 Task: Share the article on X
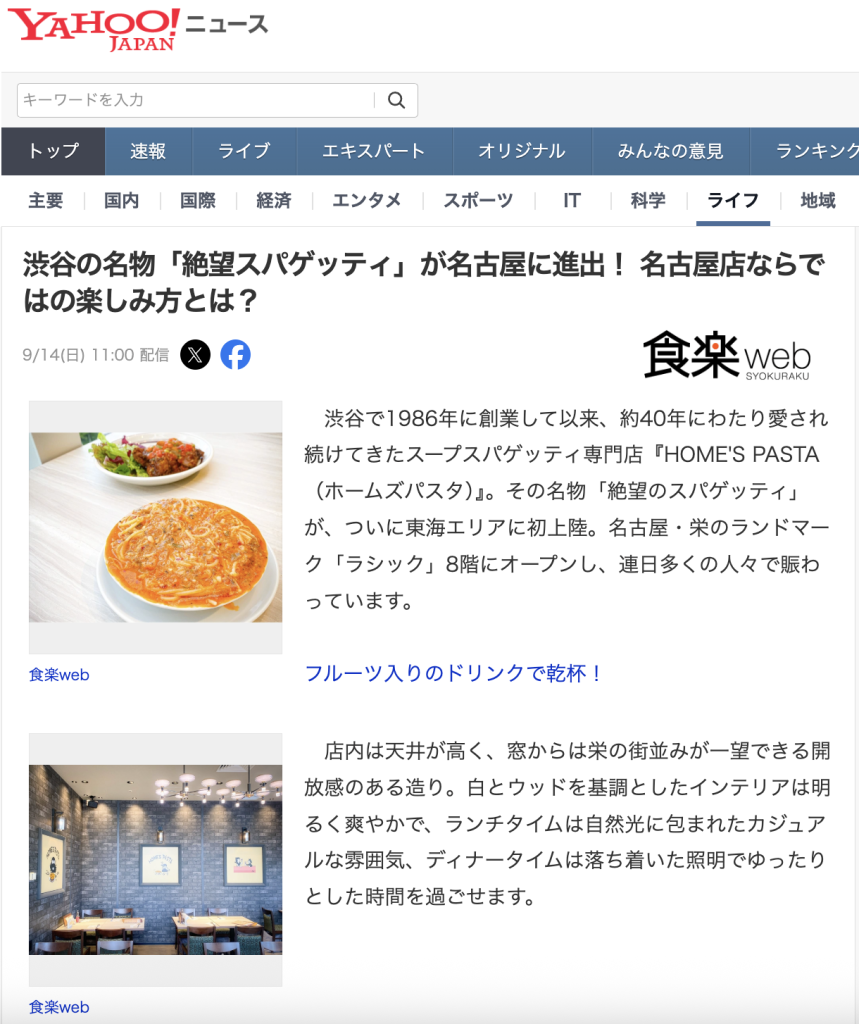coord(195,354)
